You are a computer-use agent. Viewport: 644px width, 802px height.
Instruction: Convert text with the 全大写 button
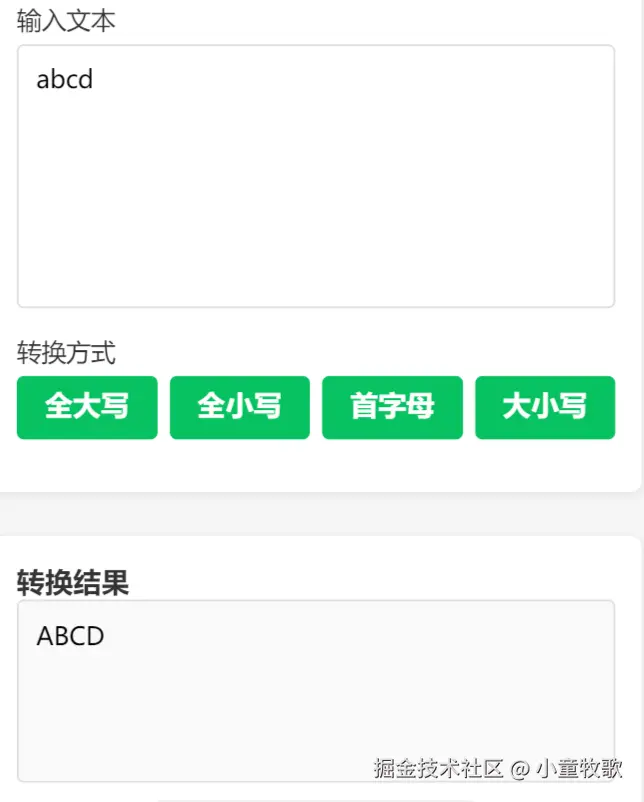coord(87,407)
